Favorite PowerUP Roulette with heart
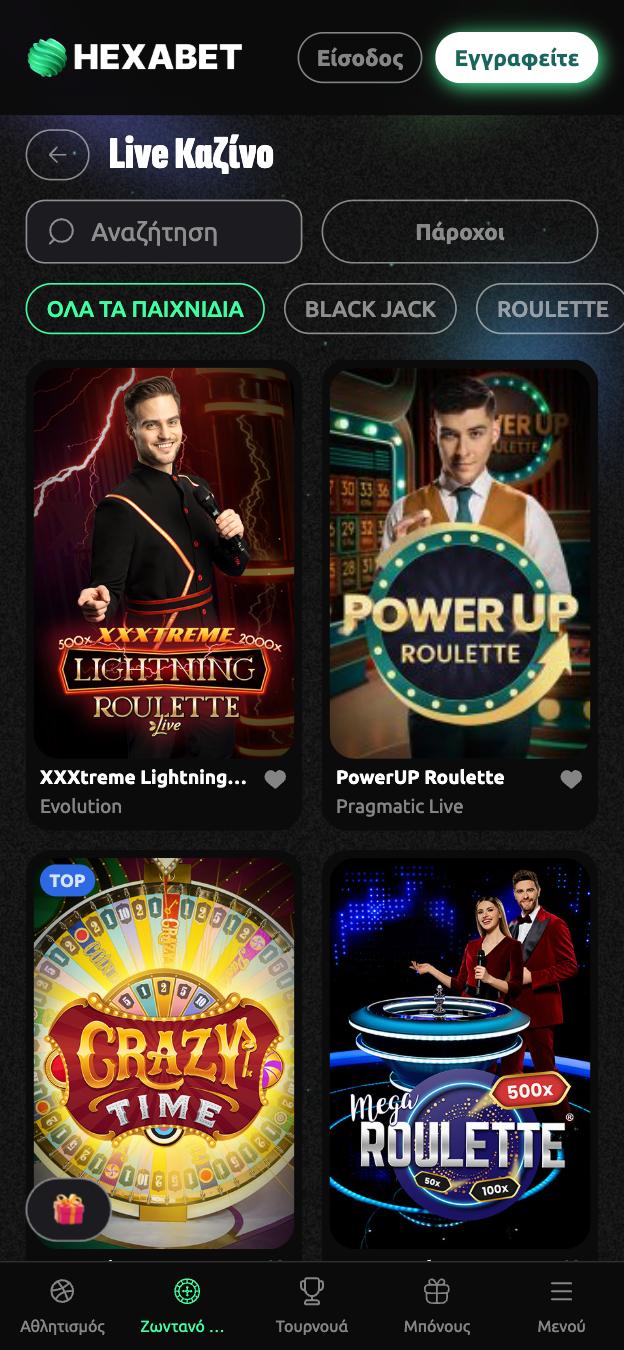 coord(571,779)
